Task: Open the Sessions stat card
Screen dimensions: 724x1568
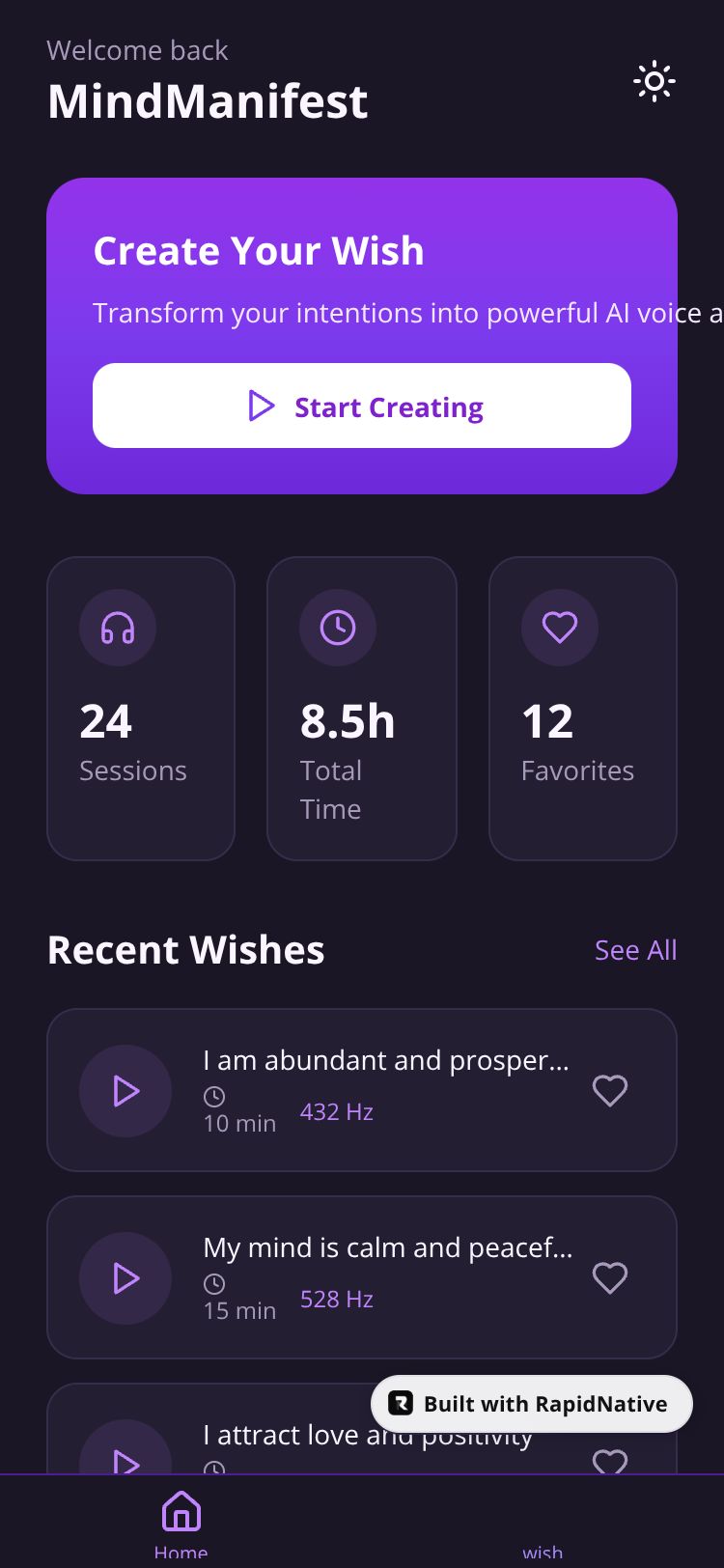Action: pos(141,709)
